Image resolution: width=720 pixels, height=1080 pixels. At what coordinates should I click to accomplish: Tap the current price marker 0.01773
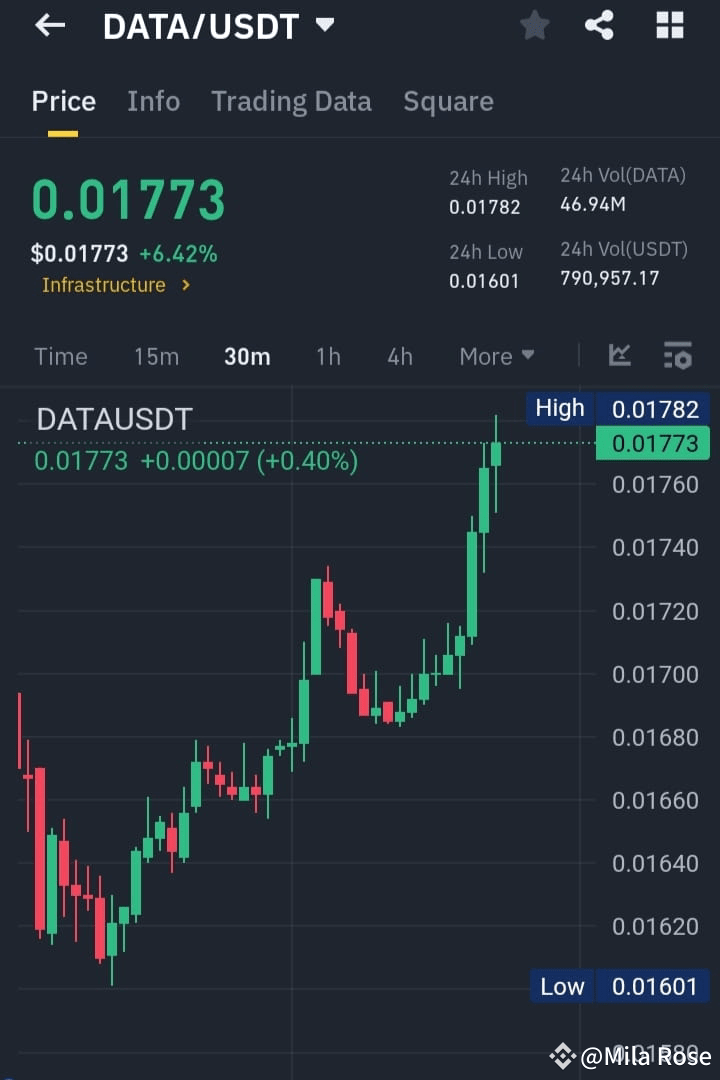pyautogui.click(x=652, y=443)
